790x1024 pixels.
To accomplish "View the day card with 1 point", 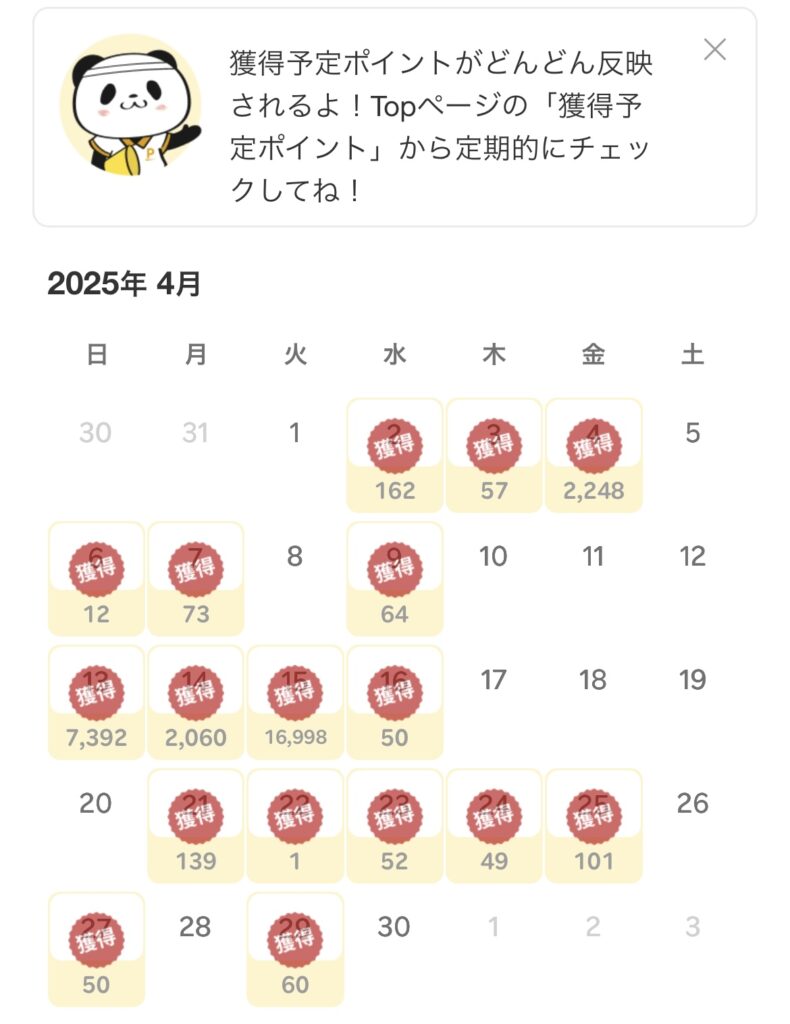I will tap(295, 826).
